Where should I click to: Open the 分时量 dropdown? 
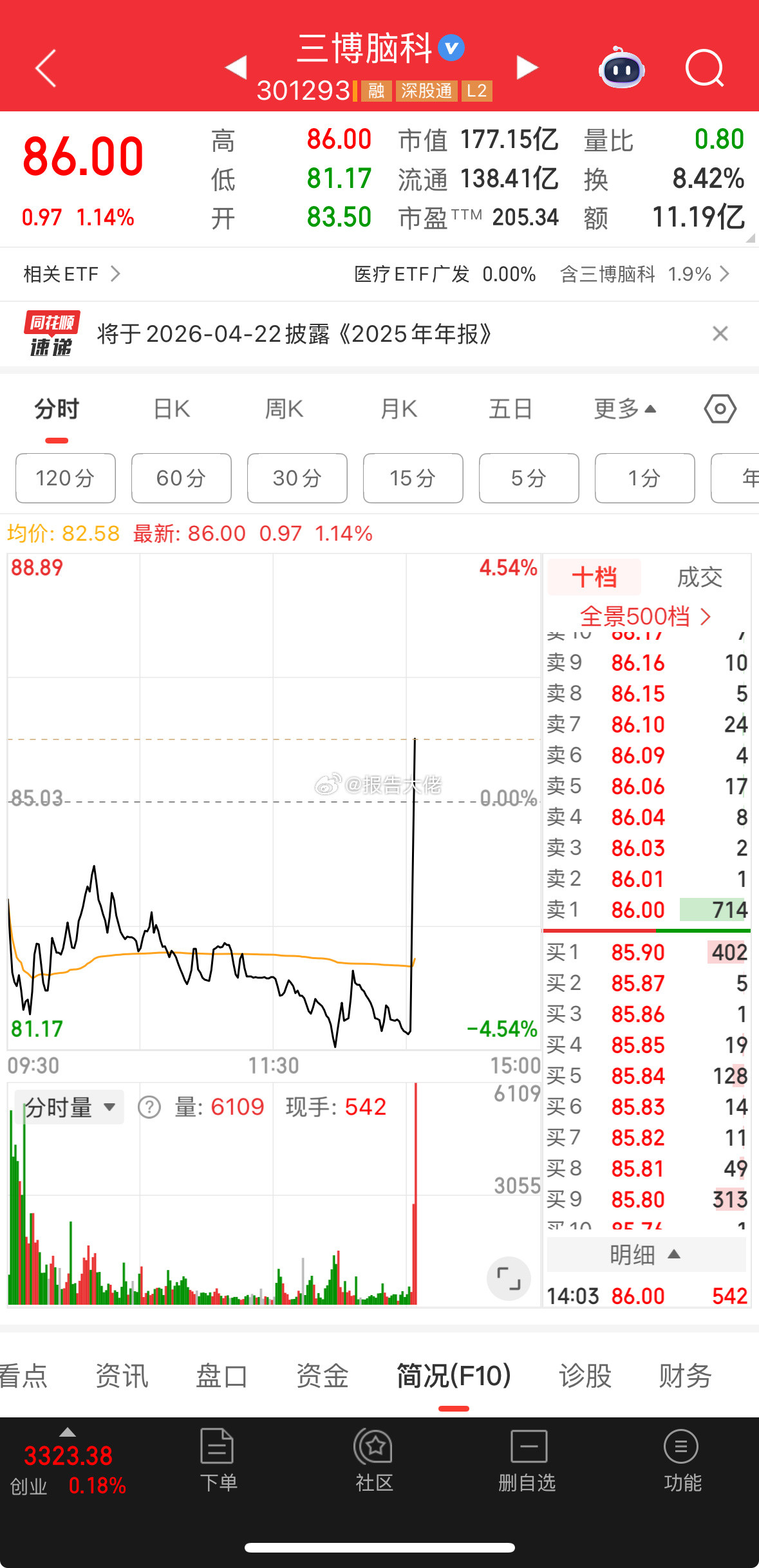tap(68, 1106)
